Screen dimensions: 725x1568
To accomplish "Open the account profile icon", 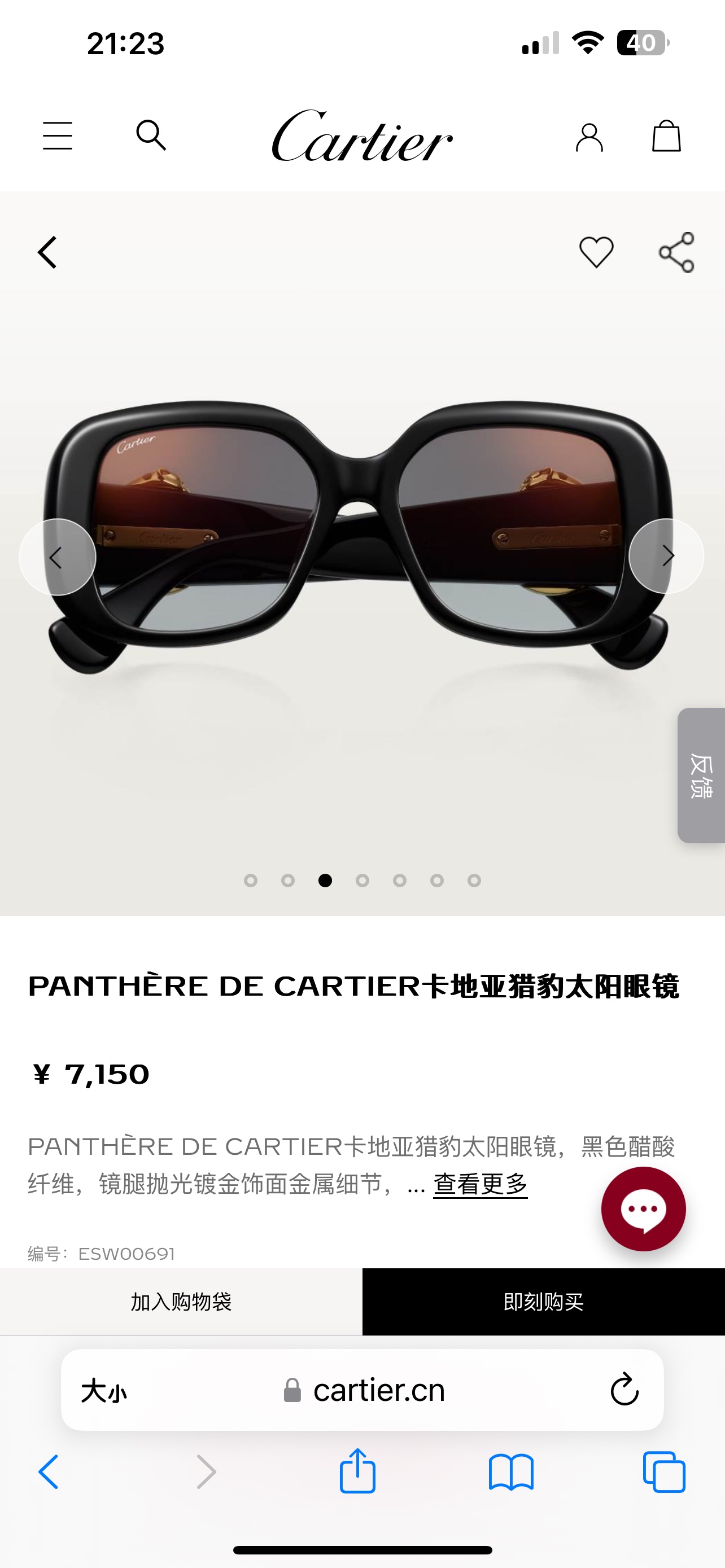I will 589,138.
